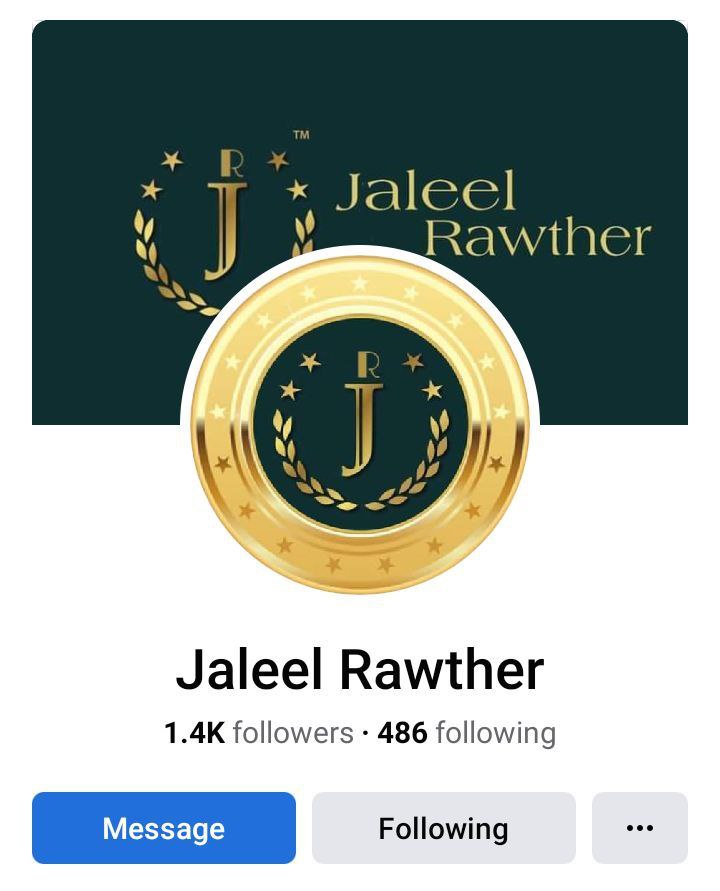
Task: Open the Jaleel Rawther cover photo
Action: 560,120
